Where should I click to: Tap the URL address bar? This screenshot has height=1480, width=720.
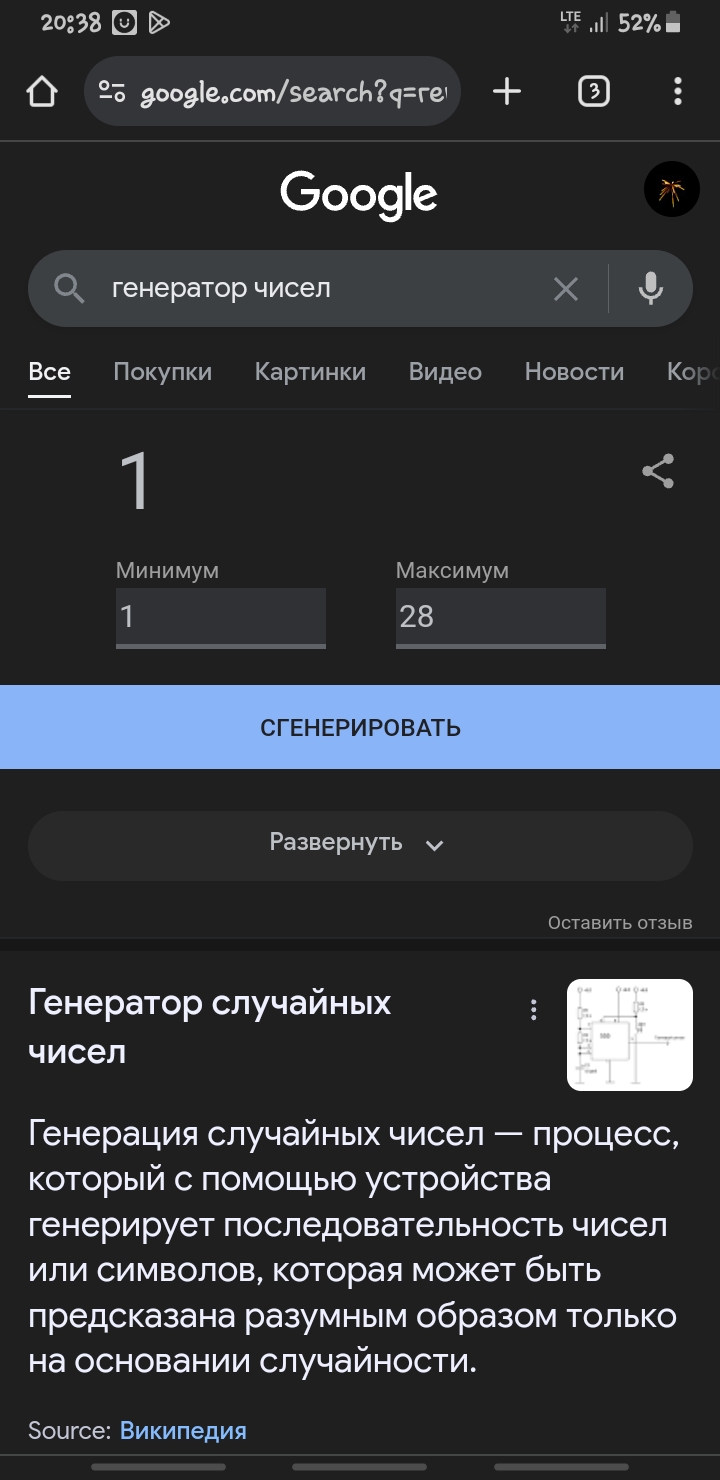(272, 92)
